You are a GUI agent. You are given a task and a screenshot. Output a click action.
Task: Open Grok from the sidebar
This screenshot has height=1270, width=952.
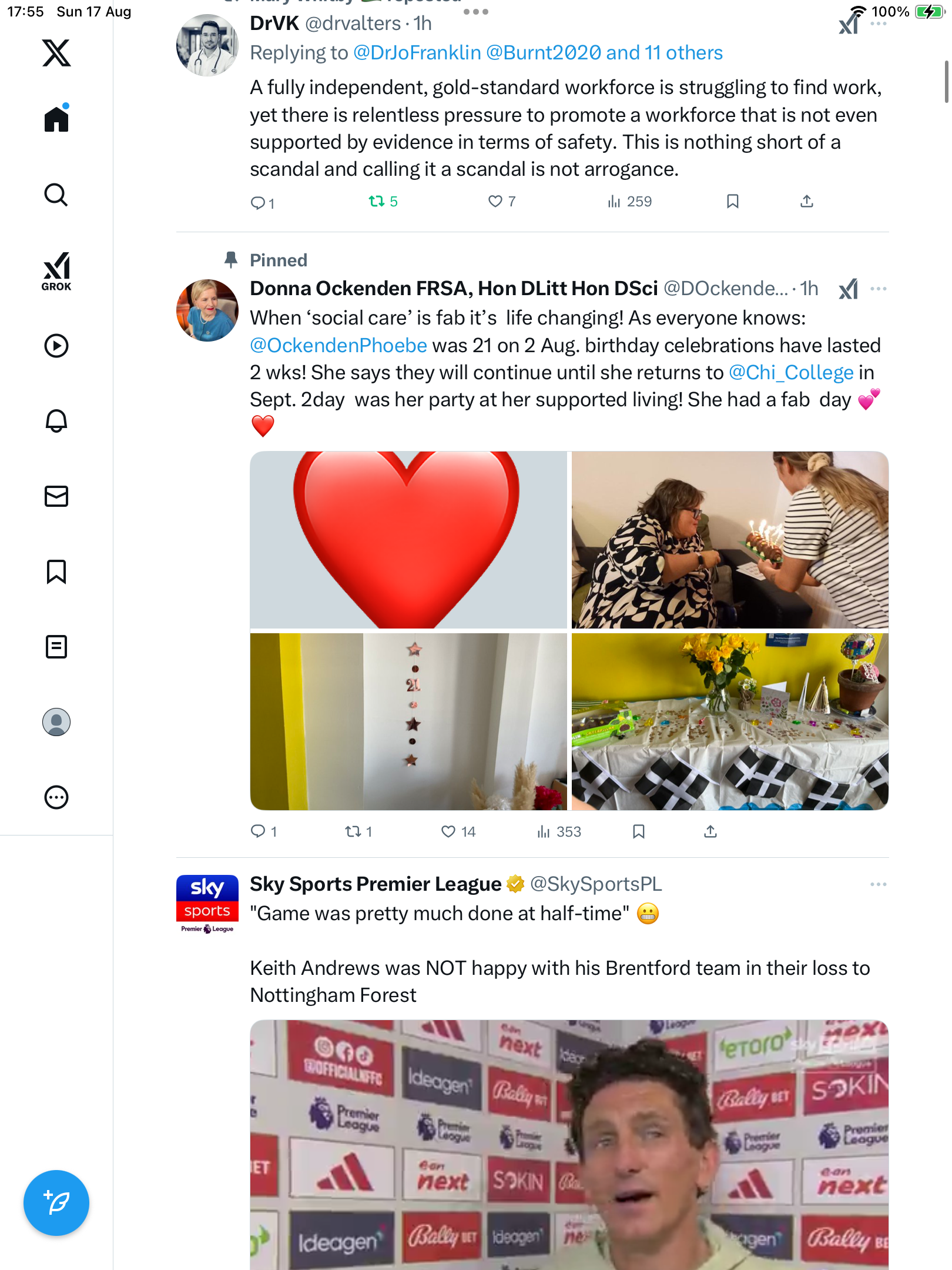(56, 271)
